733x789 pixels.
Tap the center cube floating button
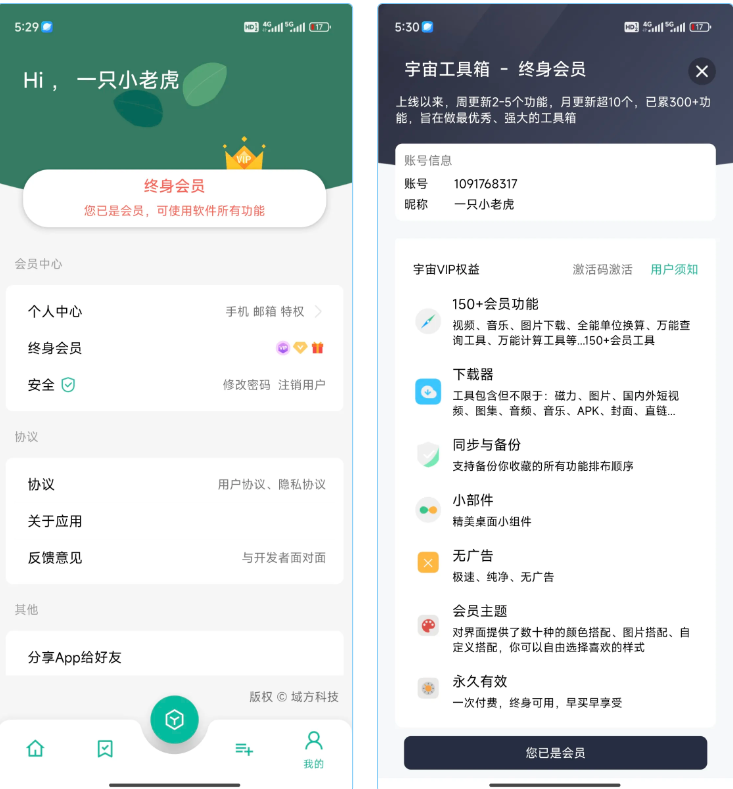tap(175, 719)
